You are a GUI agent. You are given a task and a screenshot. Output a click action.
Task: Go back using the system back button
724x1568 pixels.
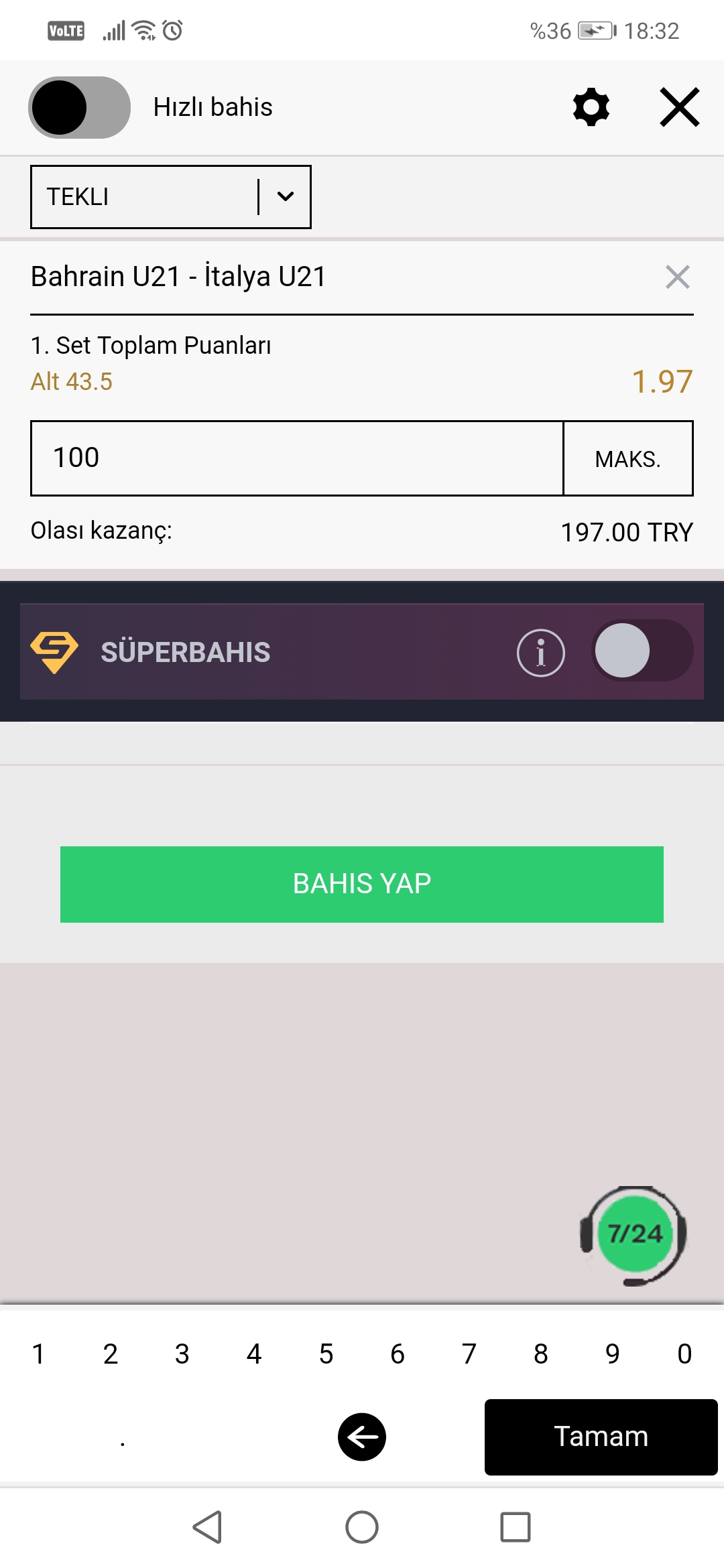(208, 1528)
